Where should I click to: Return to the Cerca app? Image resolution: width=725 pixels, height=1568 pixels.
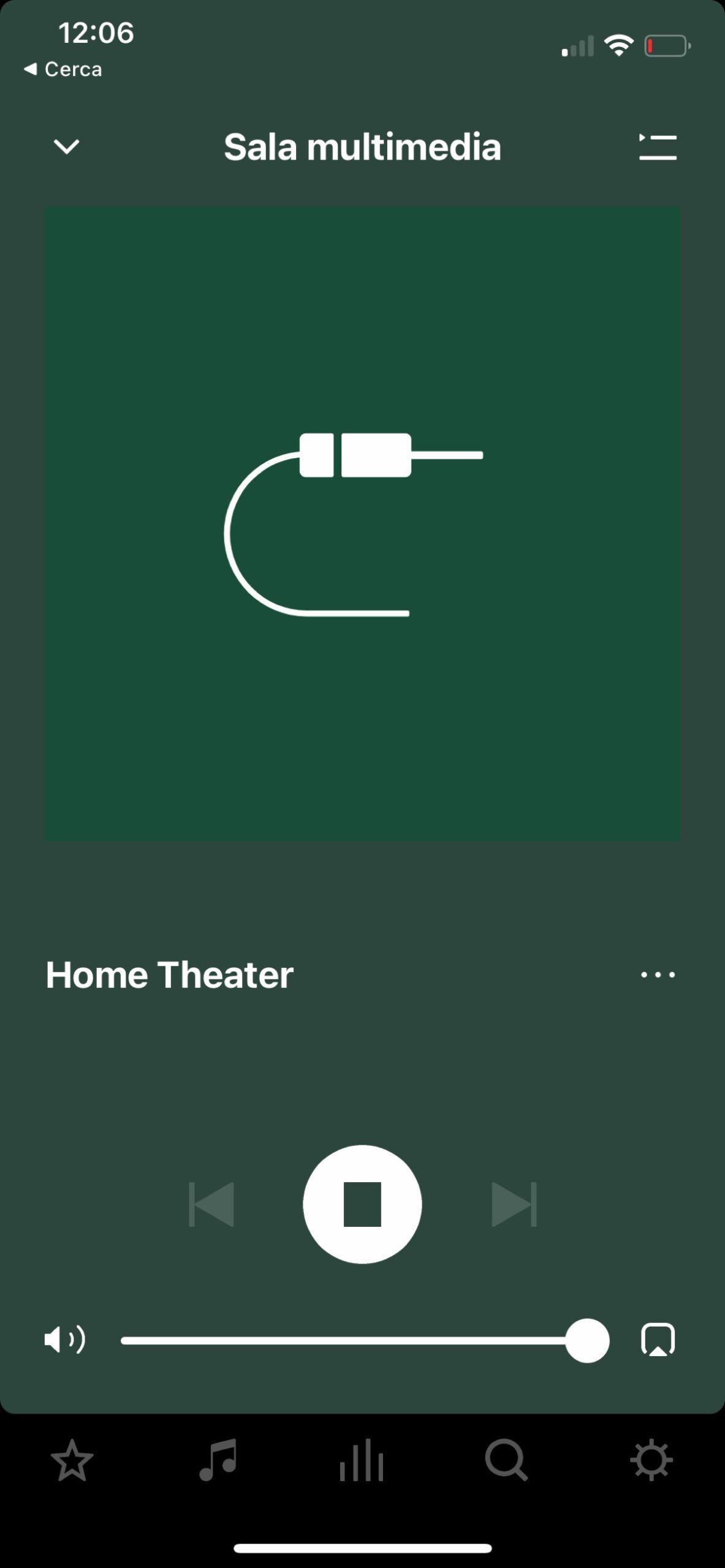(63, 69)
